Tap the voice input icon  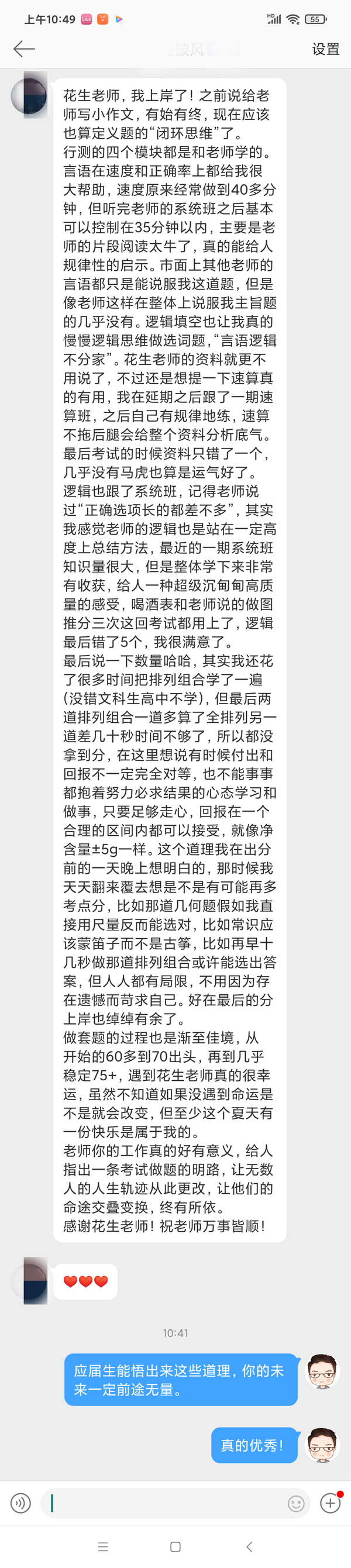pyautogui.click(x=20, y=1503)
